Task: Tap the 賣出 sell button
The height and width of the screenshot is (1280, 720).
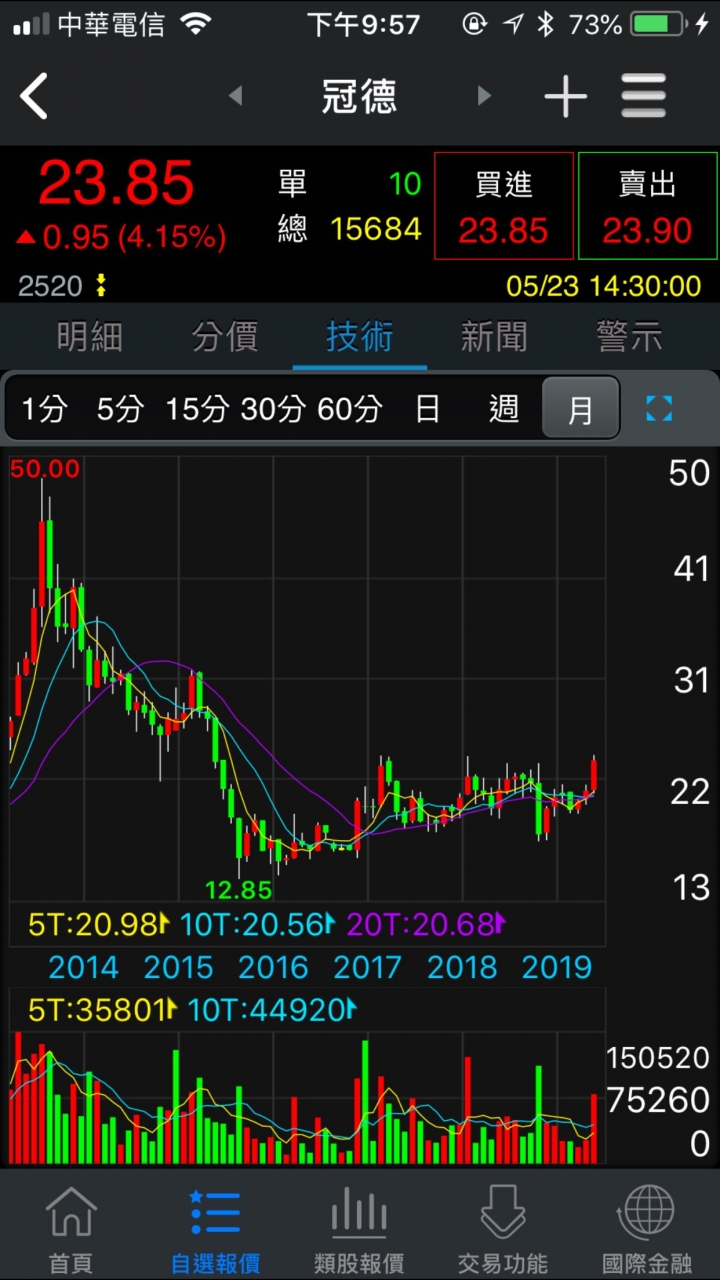Action: coord(647,207)
